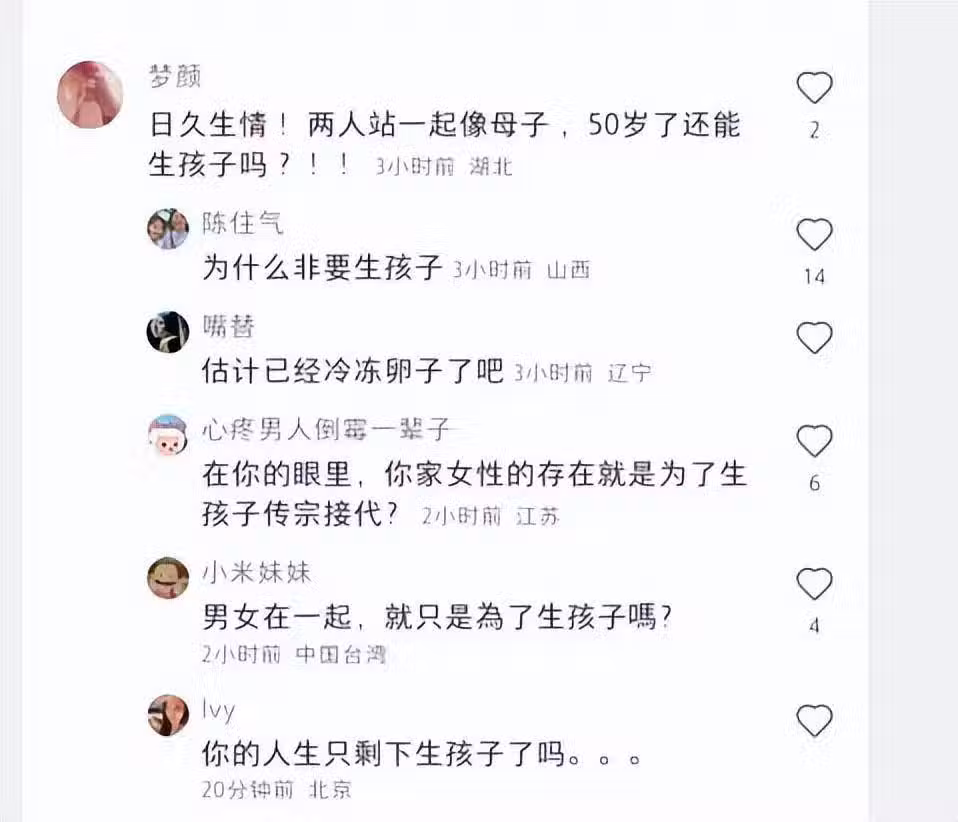Image resolution: width=958 pixels, height=822 pixels.
Task: Open 小米妹妹's avatar
Action: 167,578
